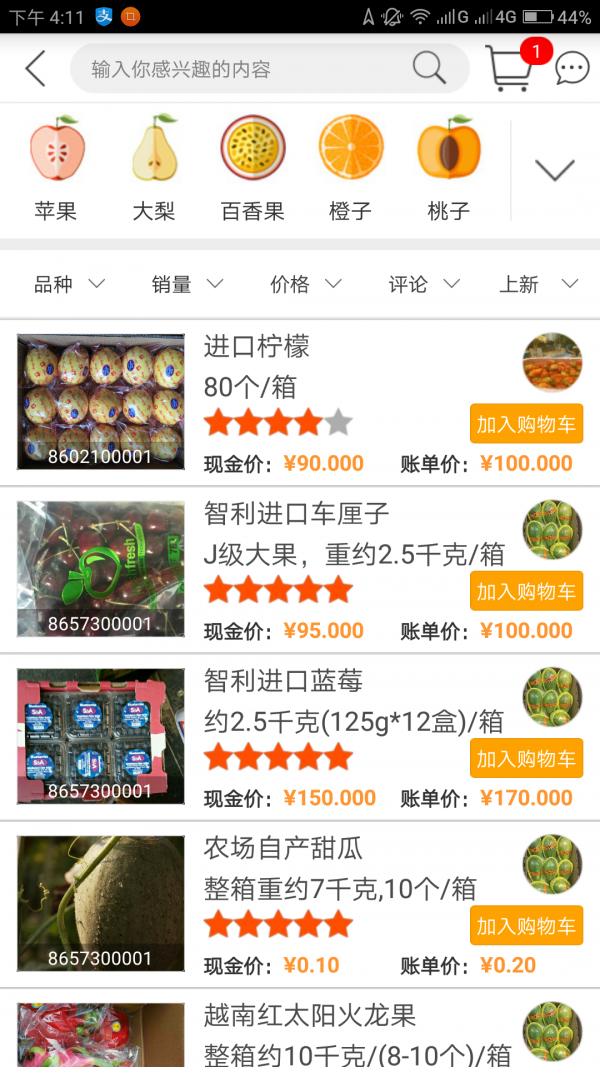Expand the full fruit category list
This screenshot has height=1067, width=600.
[555, 170]
